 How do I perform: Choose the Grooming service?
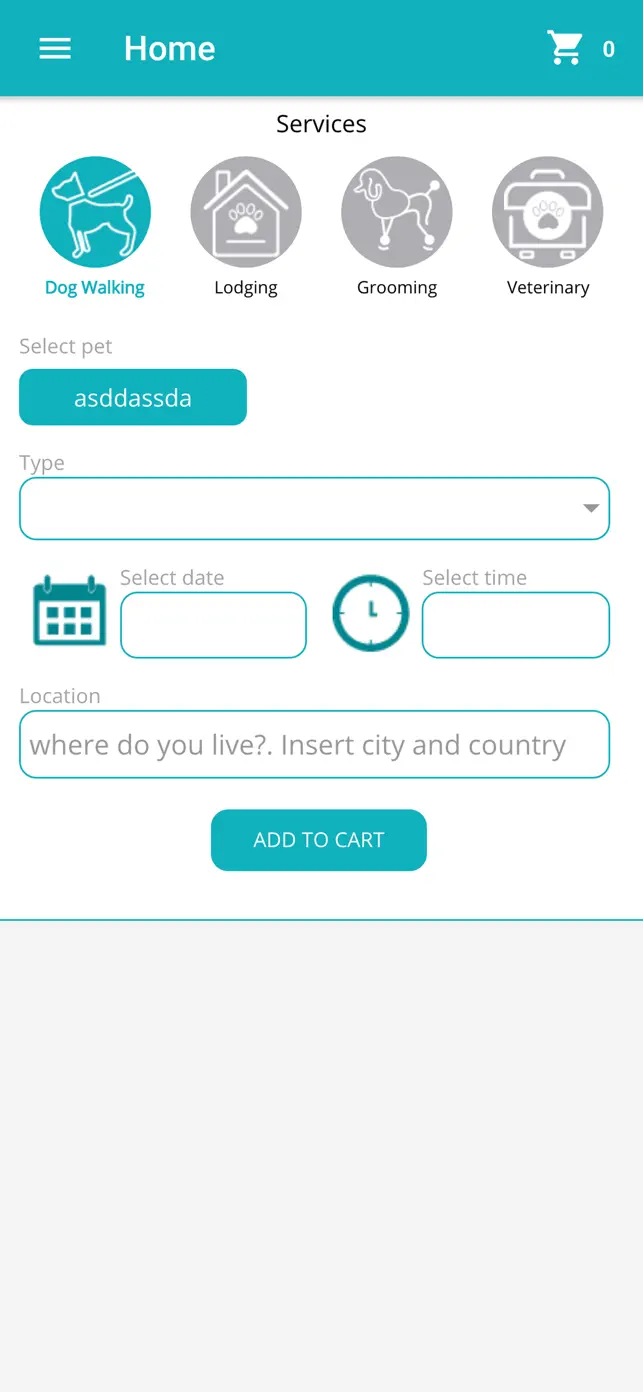397,212
